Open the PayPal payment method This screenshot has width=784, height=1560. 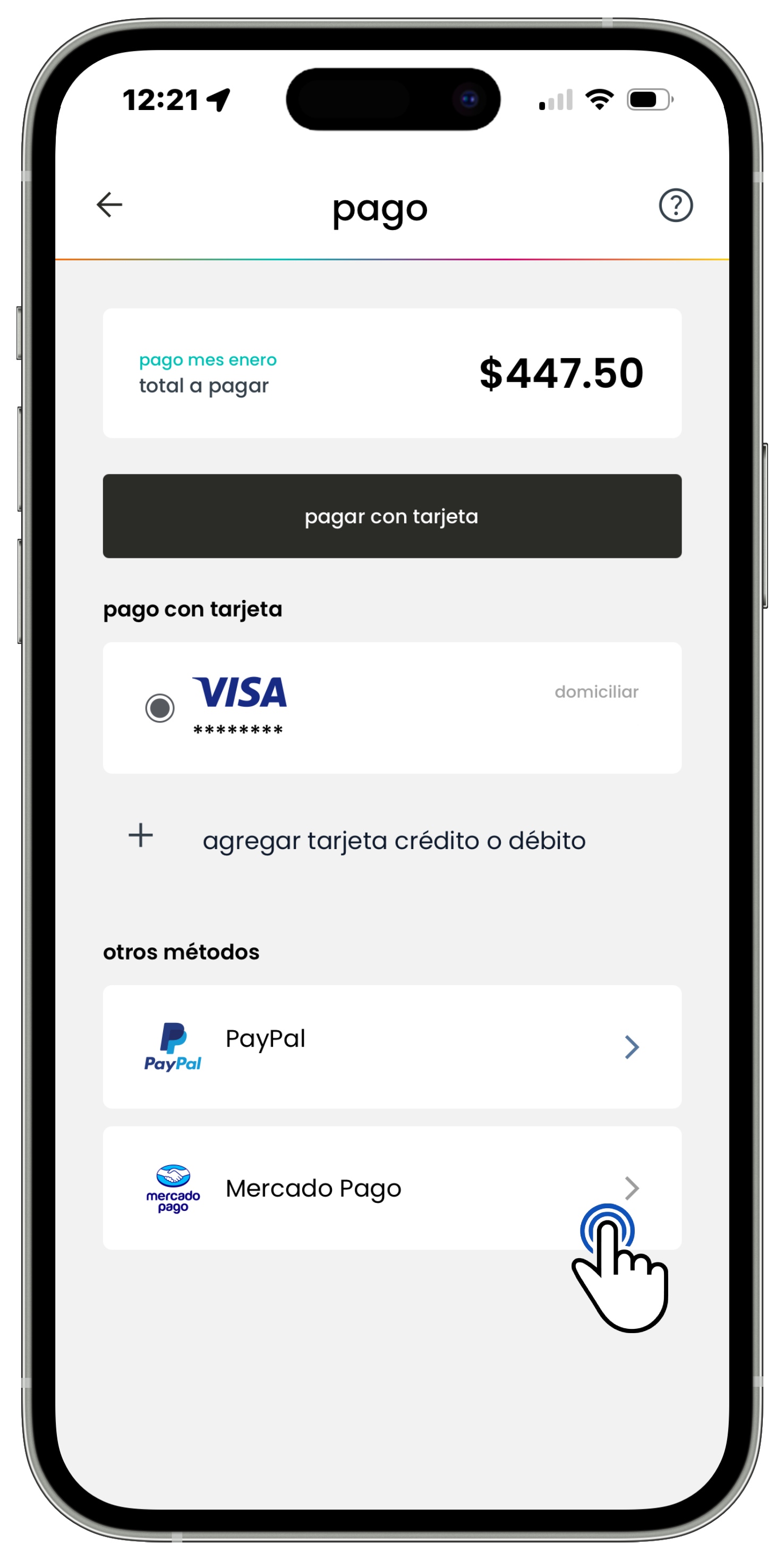click(x=391, y=1046)
